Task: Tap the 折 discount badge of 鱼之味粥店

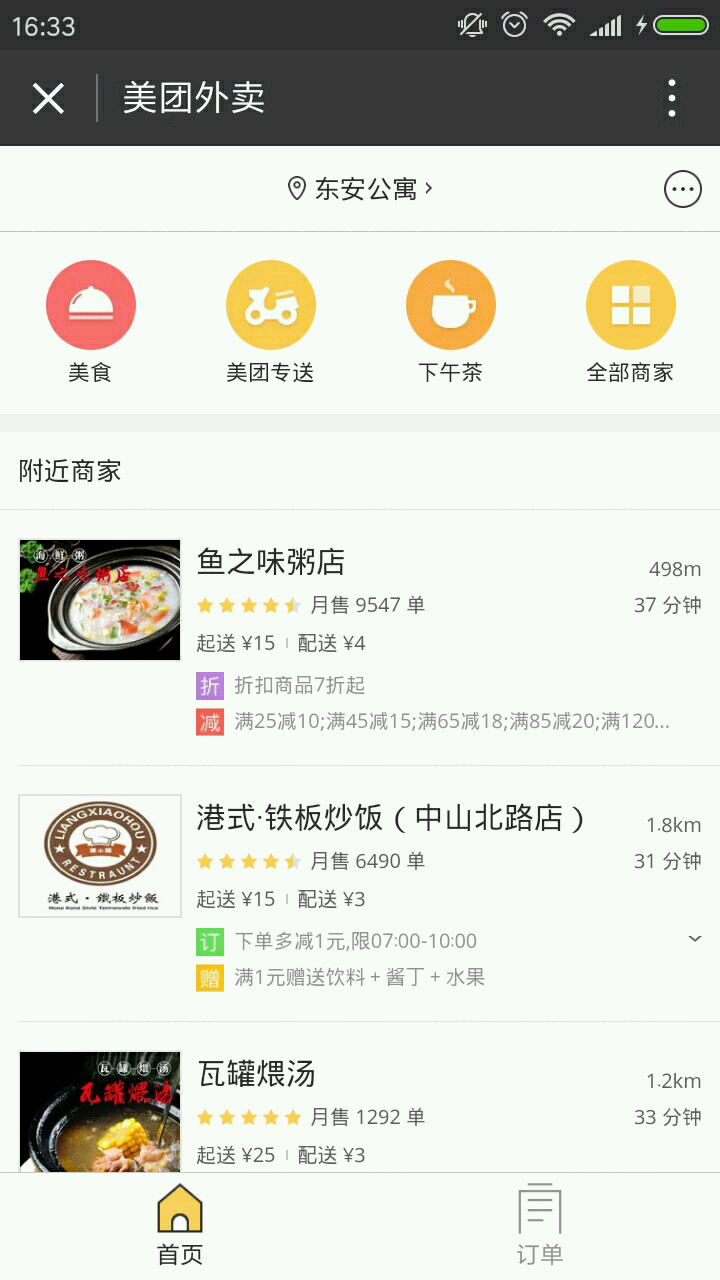Action: (207, 684)
